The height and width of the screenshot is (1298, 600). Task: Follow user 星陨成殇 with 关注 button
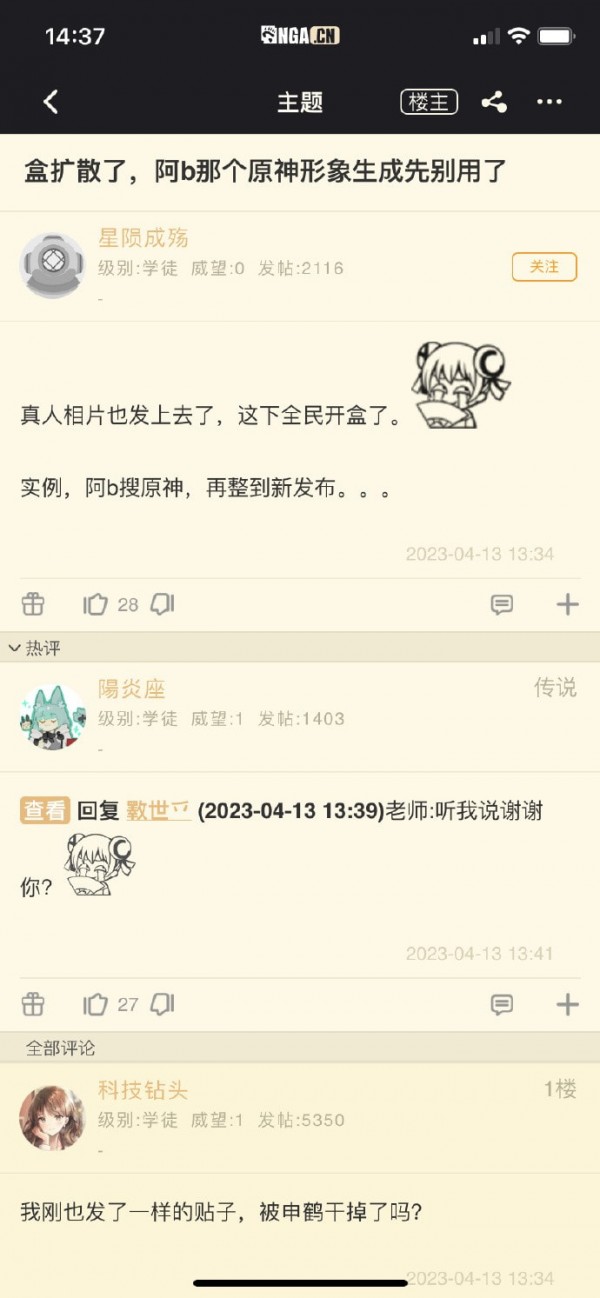(544, 267)
